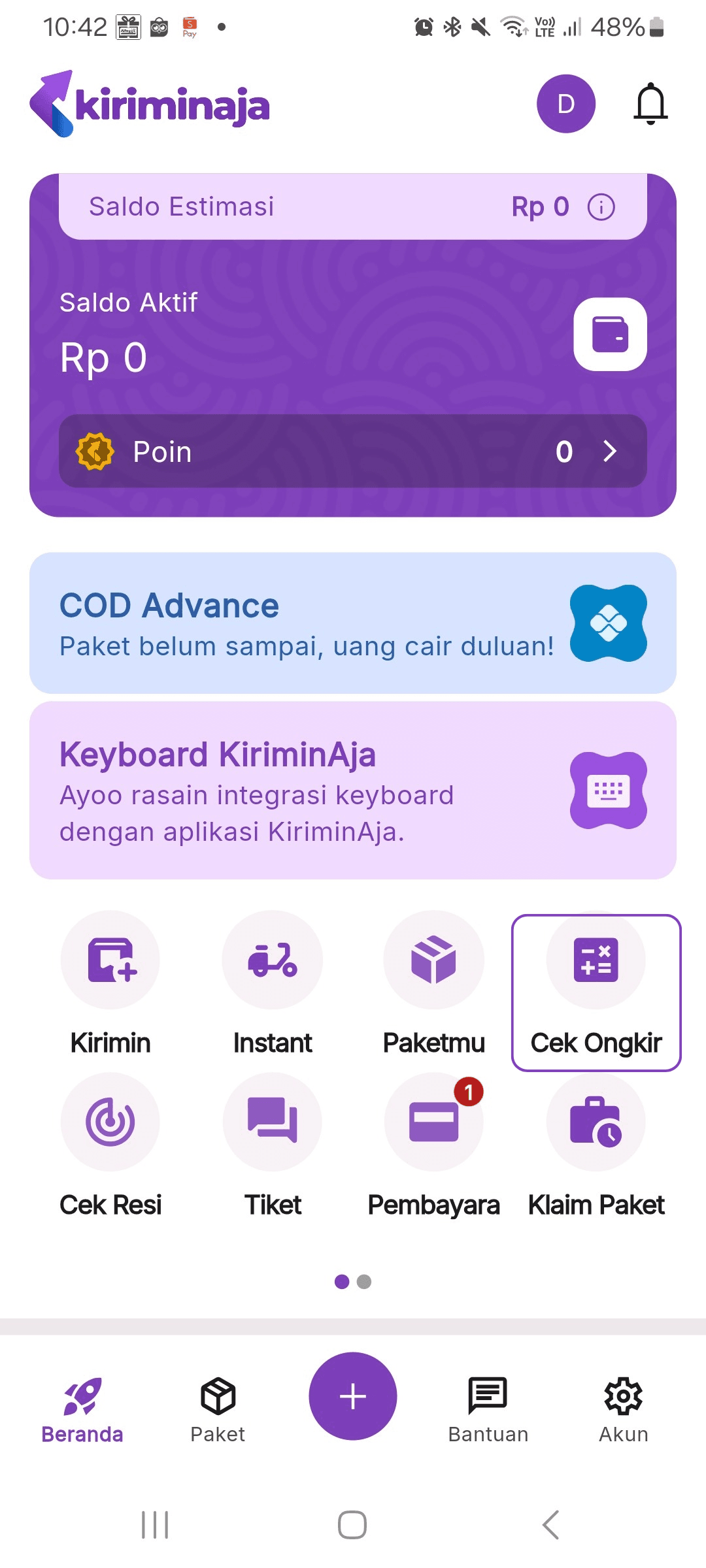This screenshot has height=1568, width=706.
Task: Tap the wallet icon on the balance card
Action: pyautogui.click(x=609, y=334)
